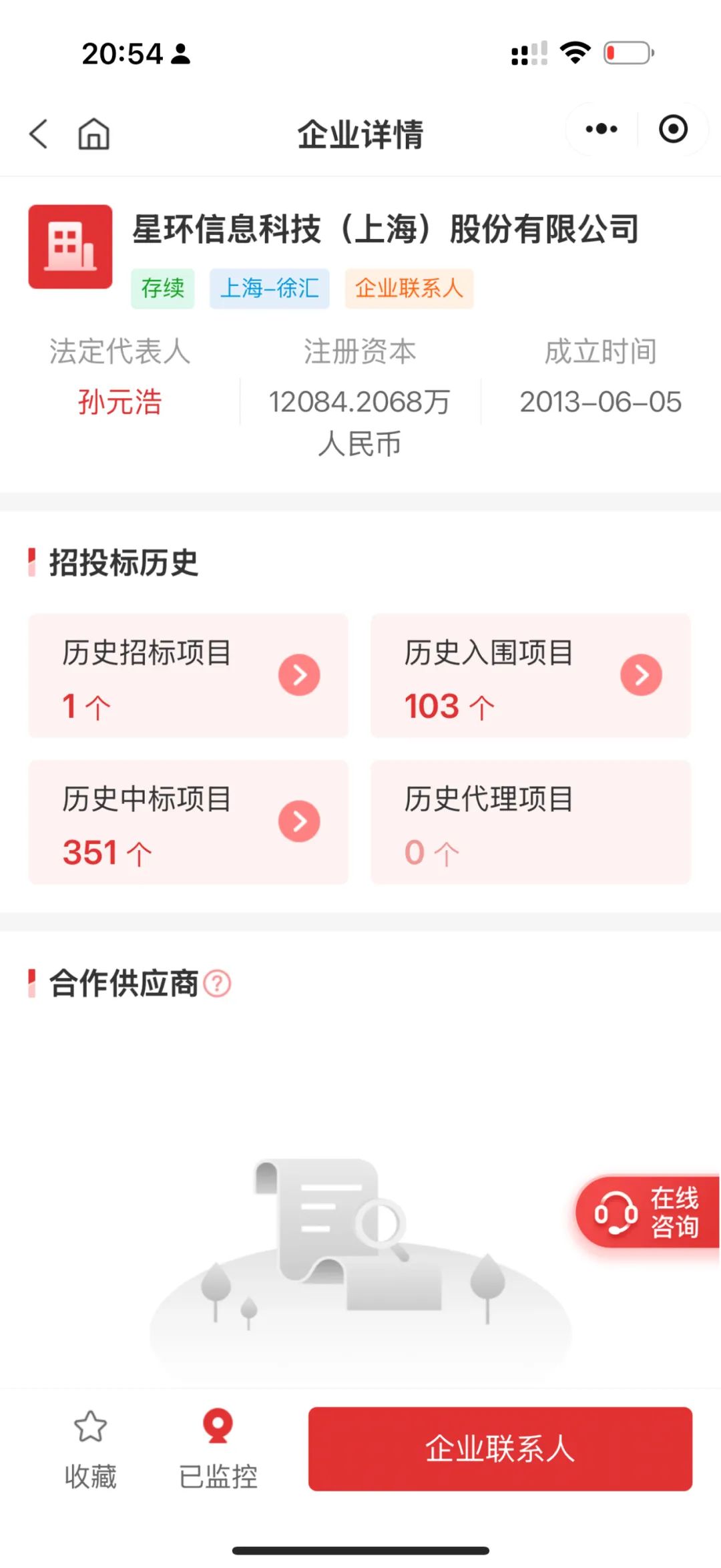Open 在线咨询 customer service
The image size is (721, 1568).
click(648, 1211)
